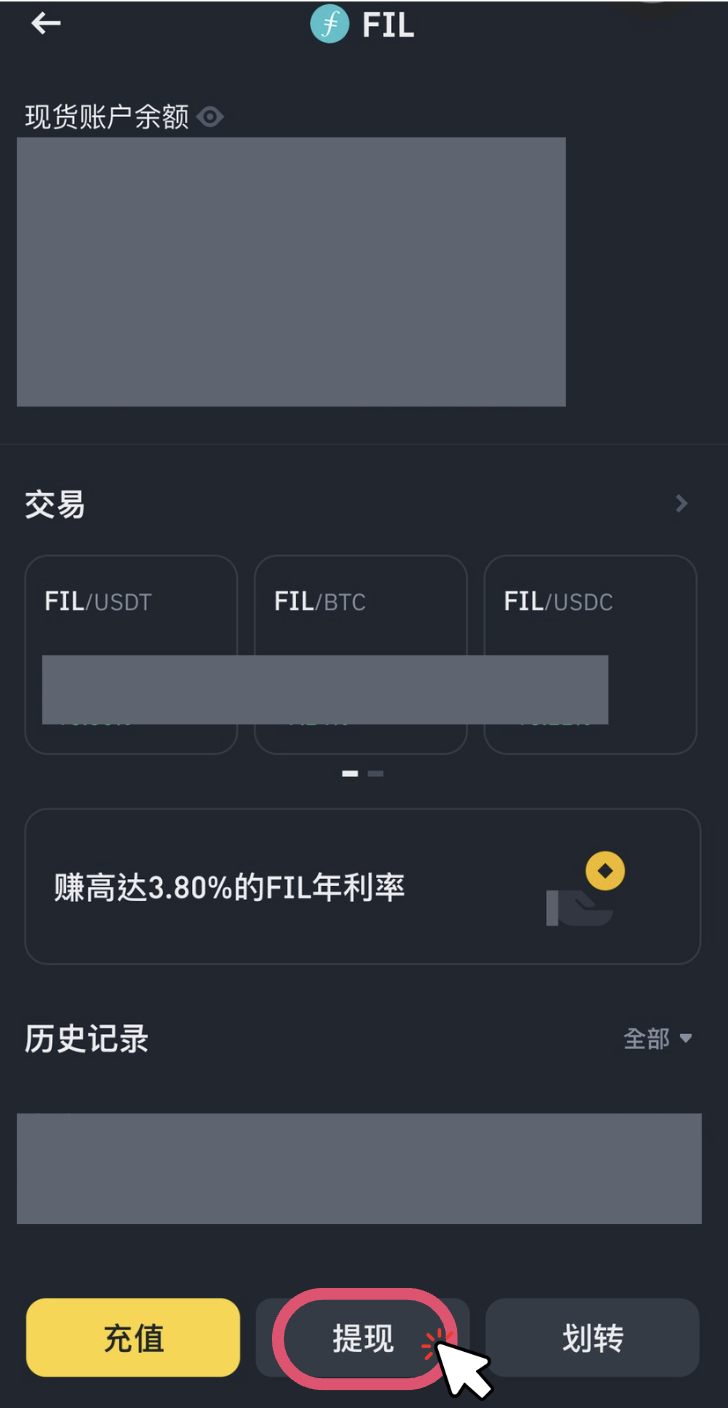
Task: Expand the 交易 section via right chevron
Action: (681, 503)
